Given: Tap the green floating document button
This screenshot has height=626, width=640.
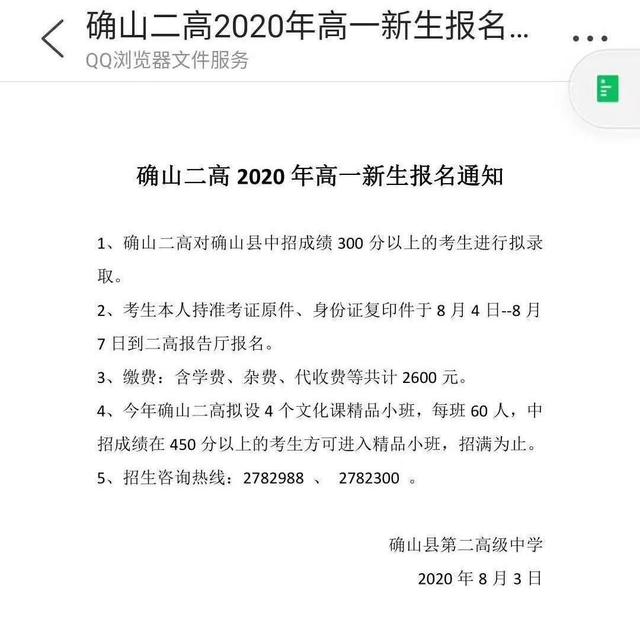Looking at the screenshot, I should (x=607, y=90).
